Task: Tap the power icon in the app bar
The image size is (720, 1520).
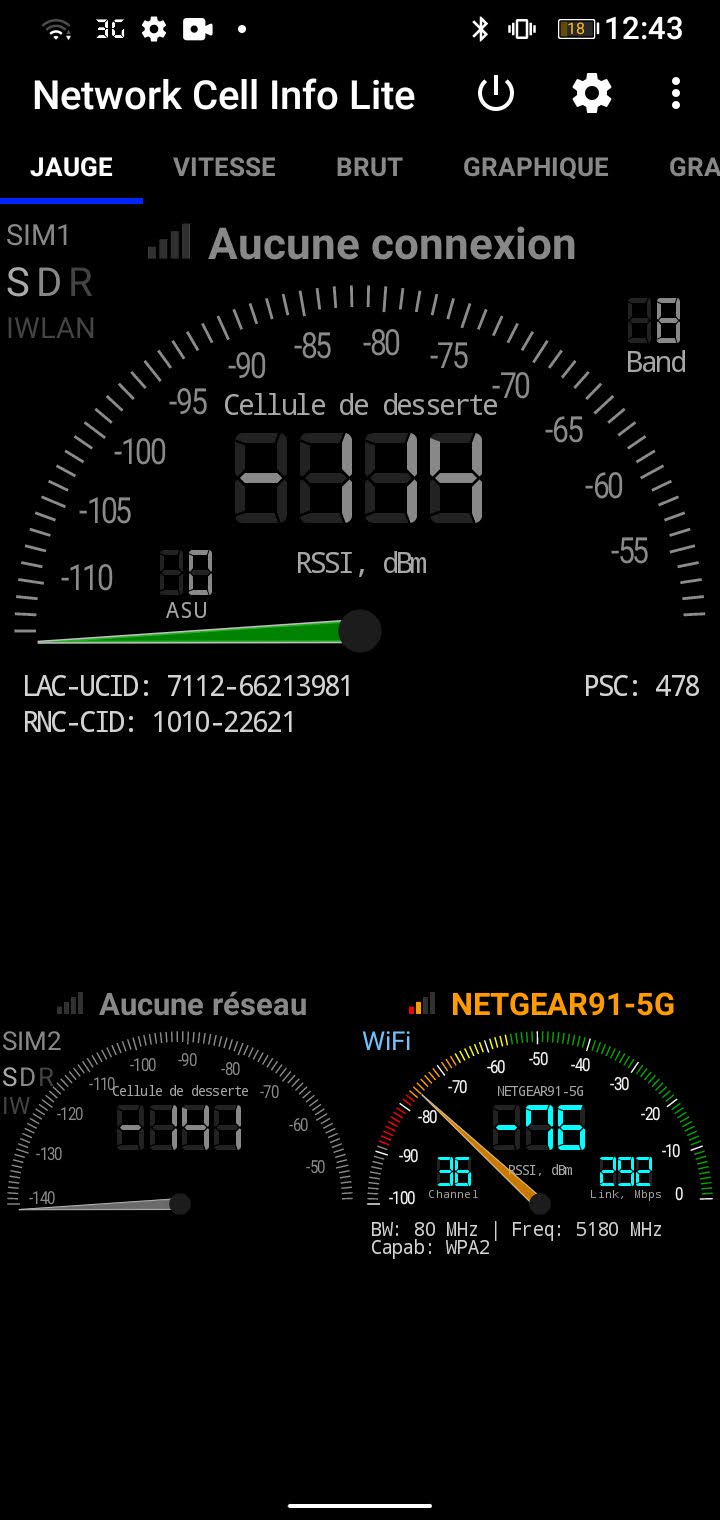Action: tap(495, 95)
